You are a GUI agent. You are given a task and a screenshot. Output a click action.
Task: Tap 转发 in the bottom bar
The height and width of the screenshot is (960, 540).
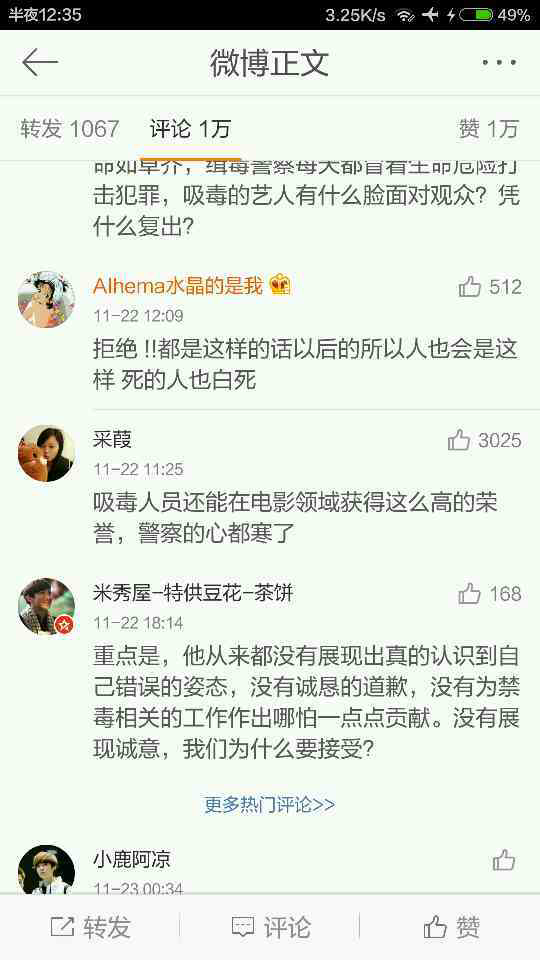[90, 928]
